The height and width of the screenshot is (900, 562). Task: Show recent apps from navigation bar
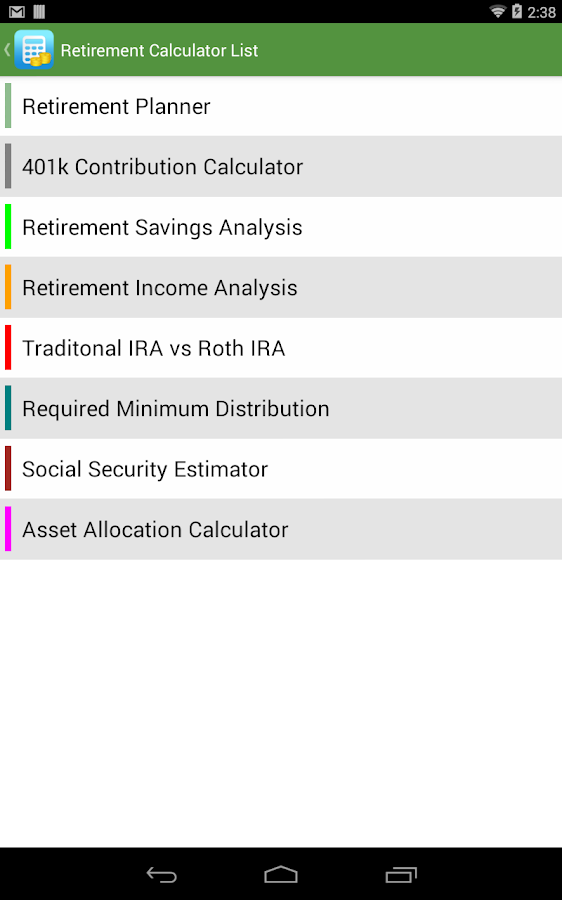401,875
